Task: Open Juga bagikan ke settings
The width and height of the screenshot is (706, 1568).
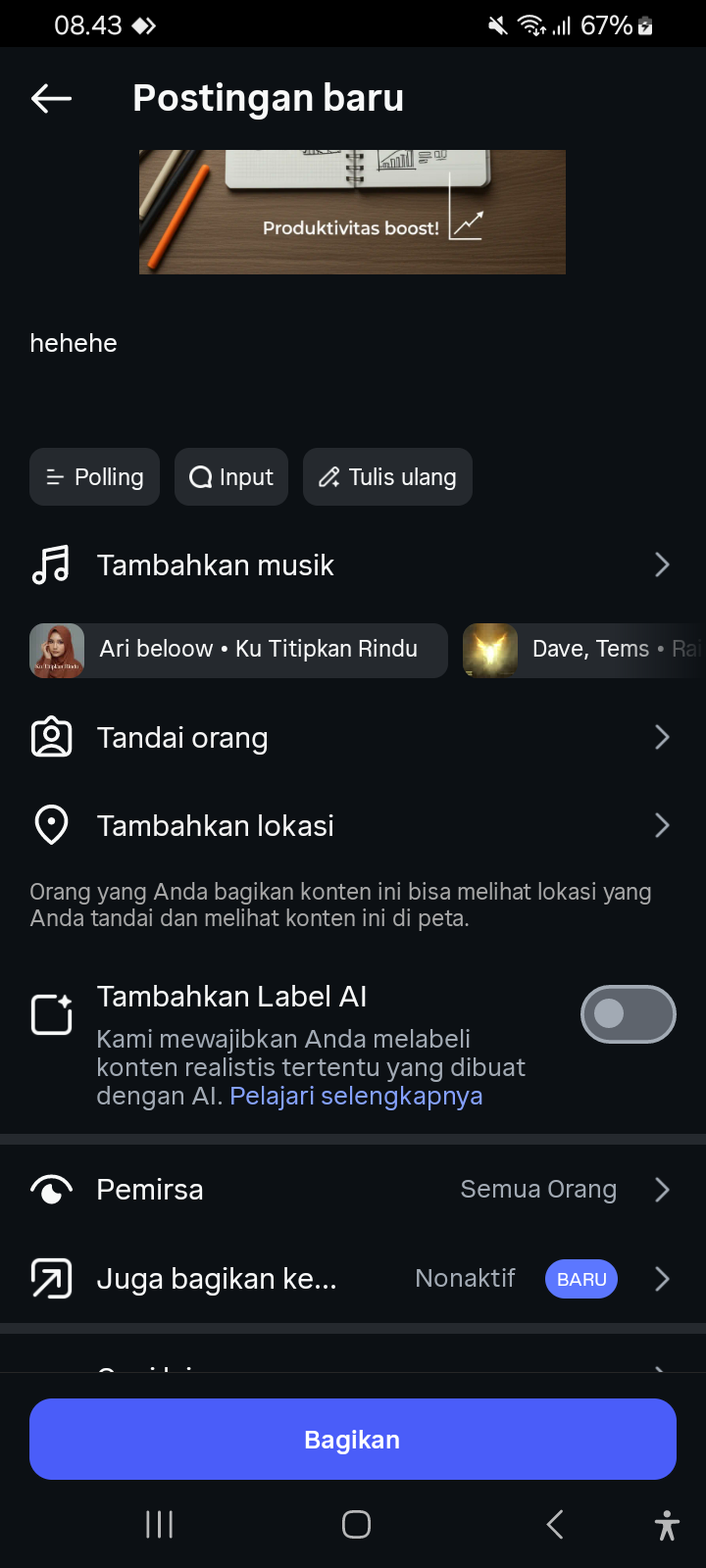Action: click(x=352, y=1279)
